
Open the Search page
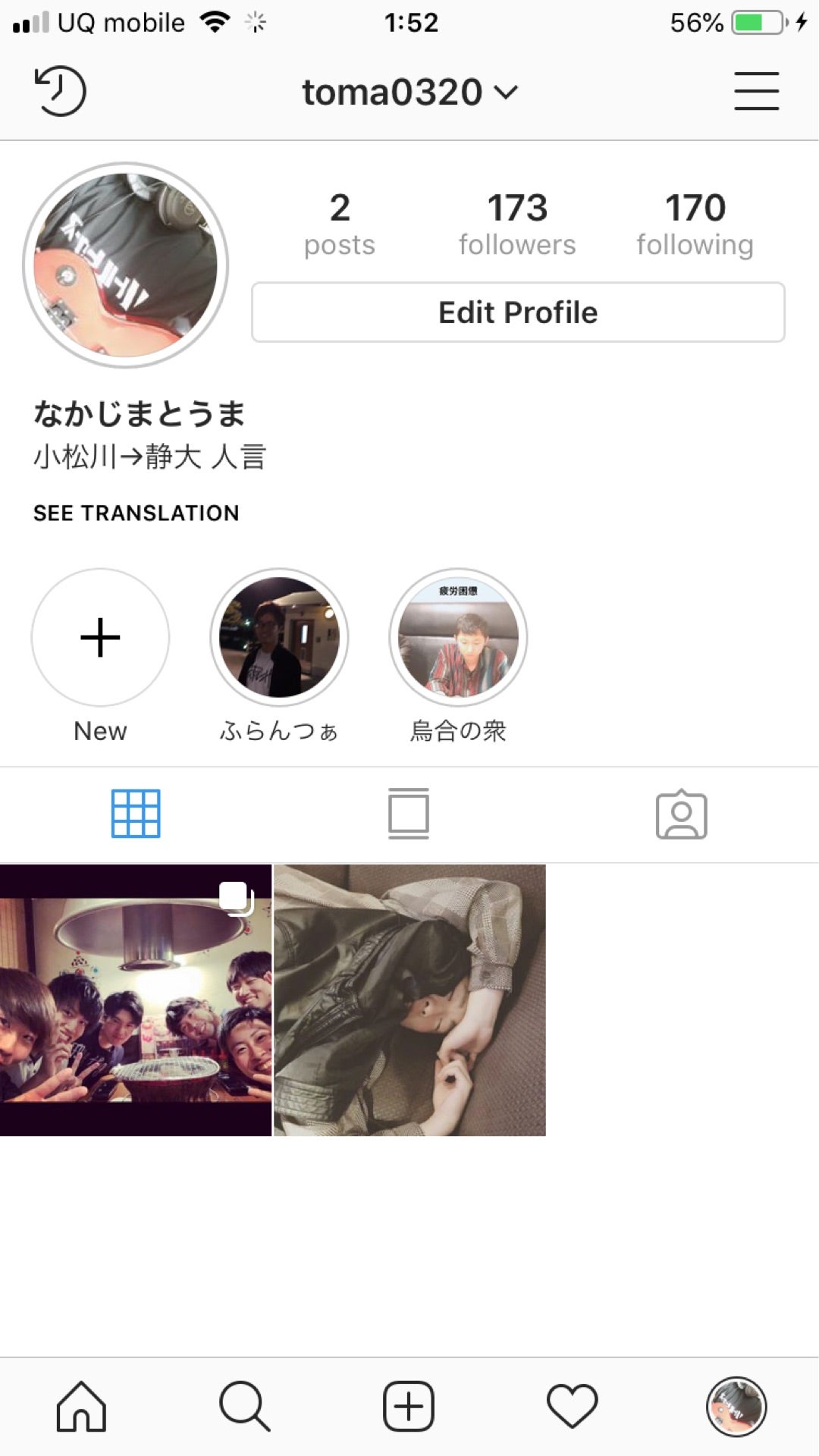point(245,1407)
